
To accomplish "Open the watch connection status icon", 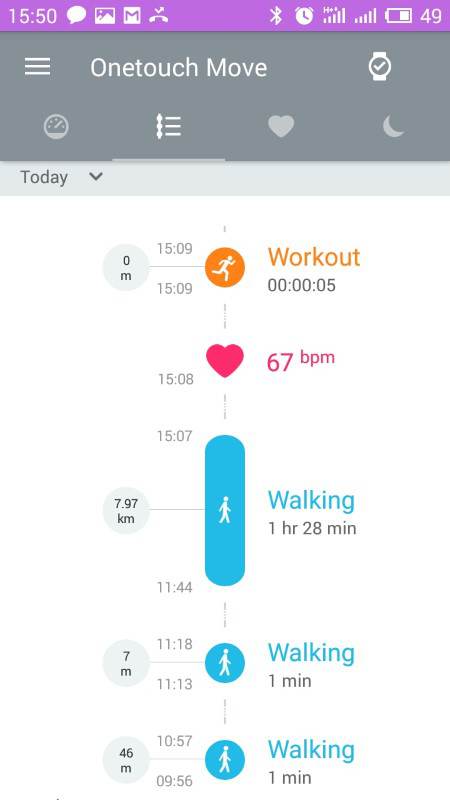I will 380,67.
